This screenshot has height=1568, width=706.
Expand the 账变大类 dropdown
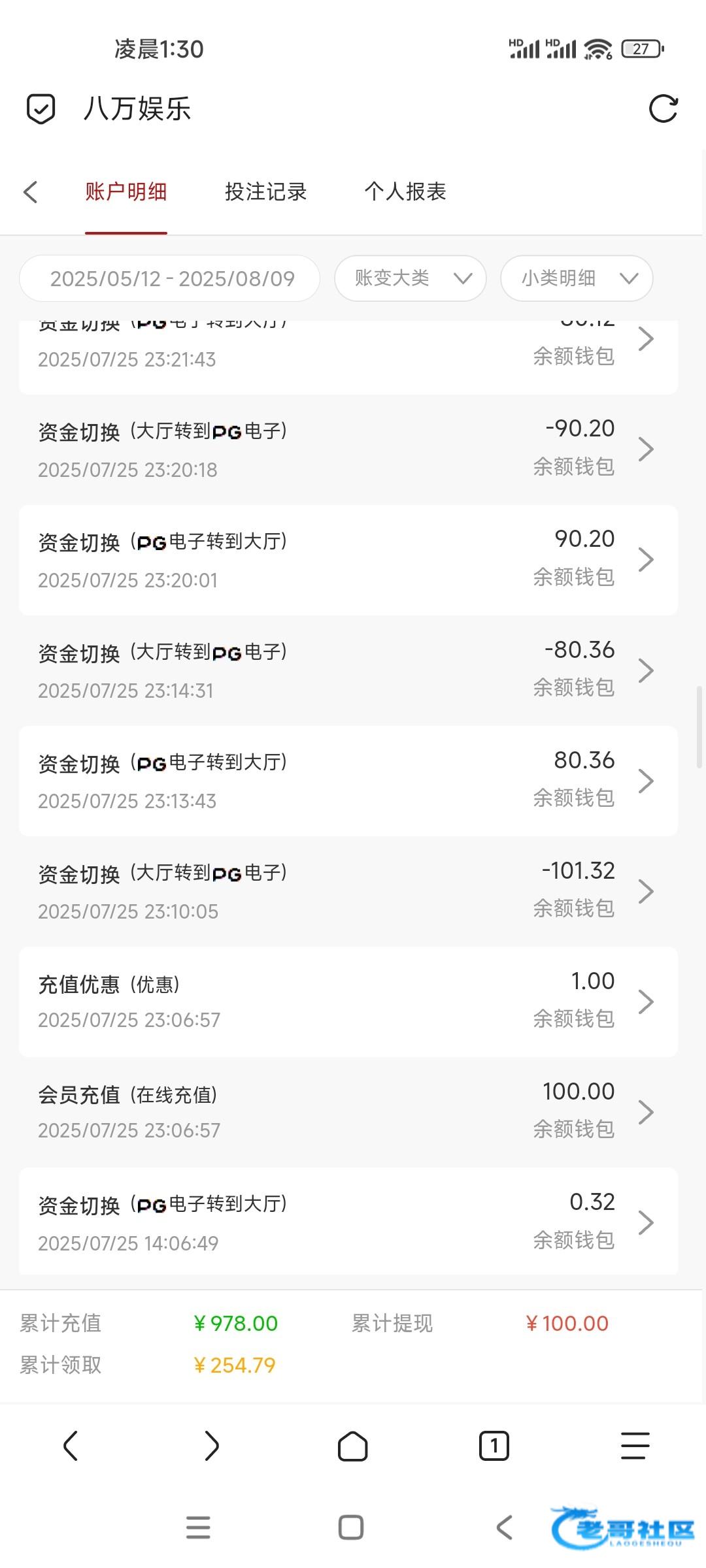(x=410, y=279)
